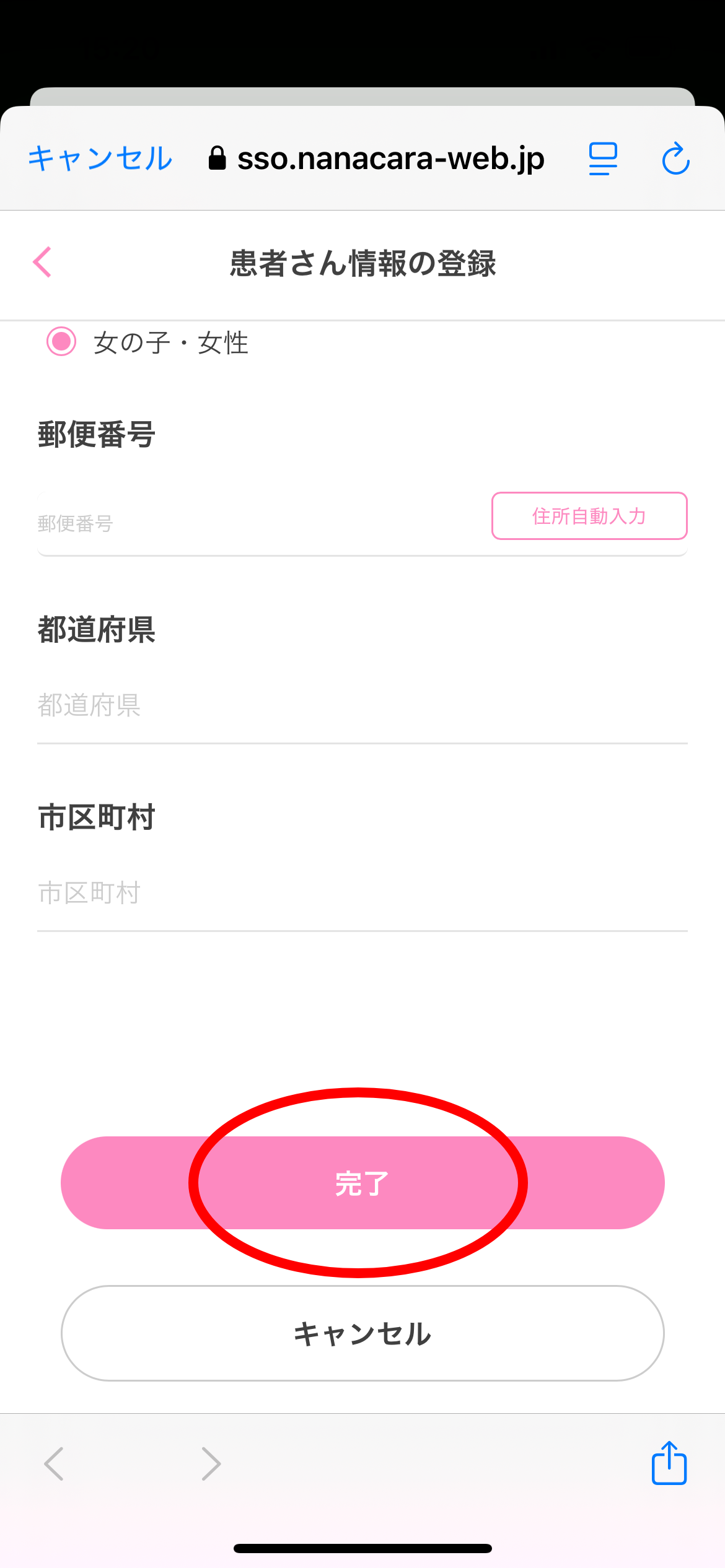Open the reader view icon

(602, 159)
